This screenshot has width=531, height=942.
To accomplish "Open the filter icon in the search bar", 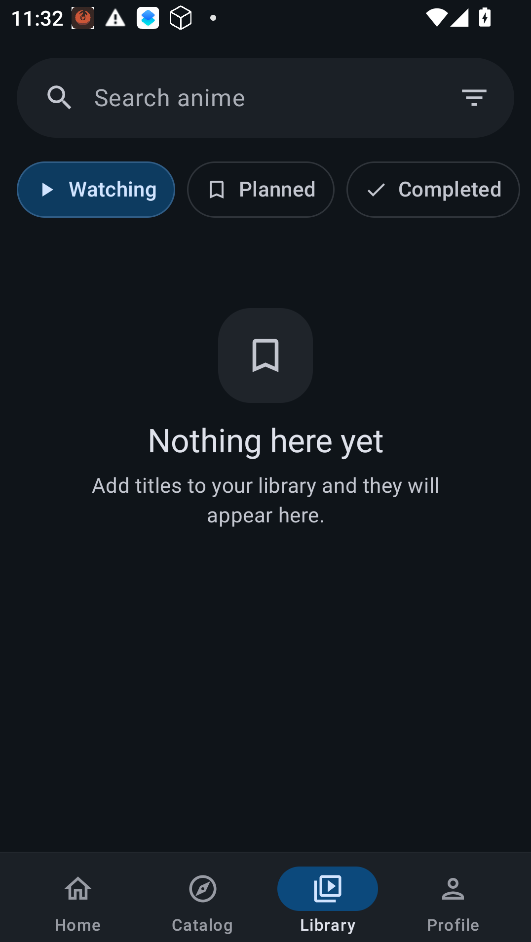I will (474, 98).
